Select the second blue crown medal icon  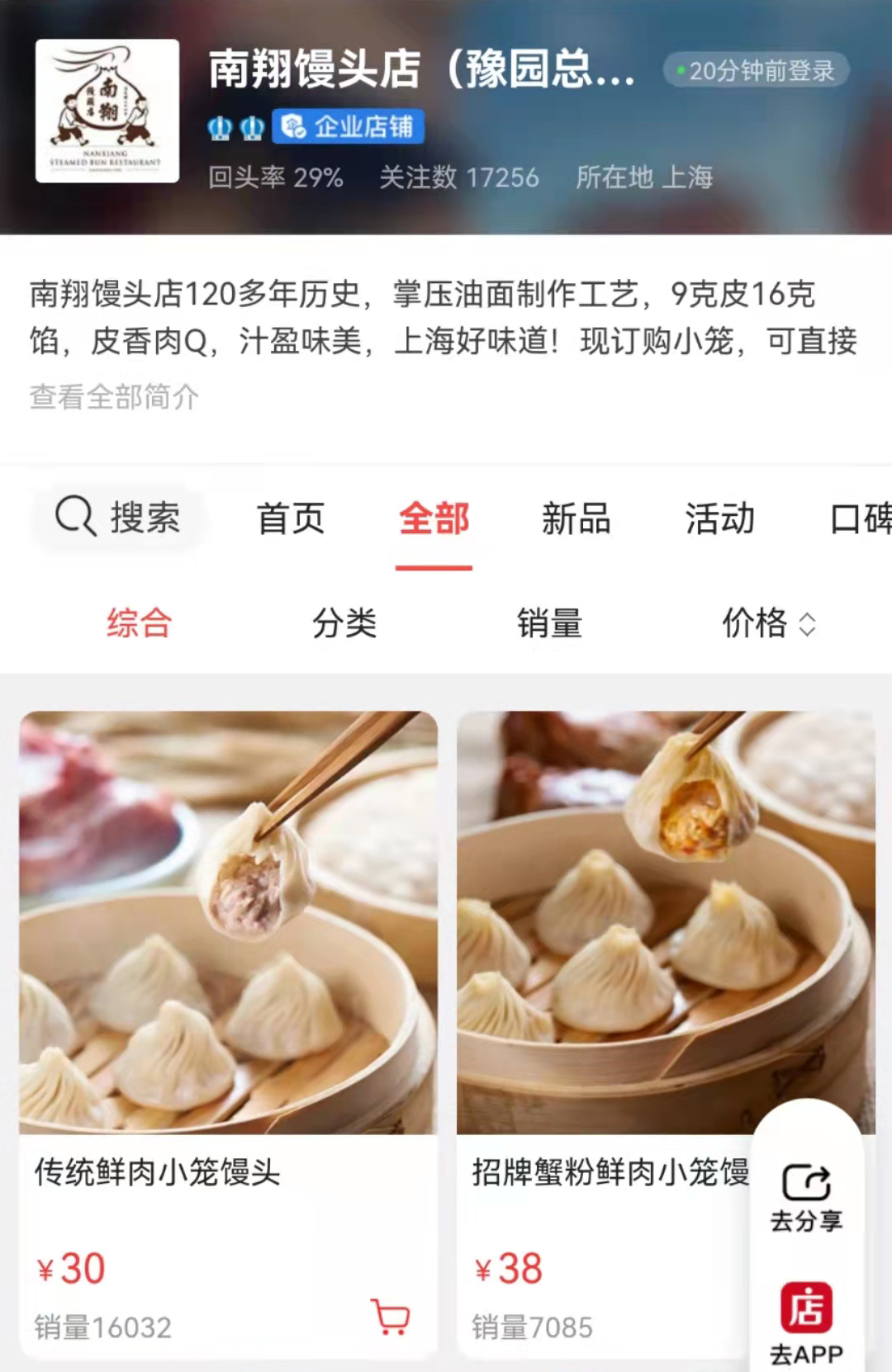click(x=251, y=127)
